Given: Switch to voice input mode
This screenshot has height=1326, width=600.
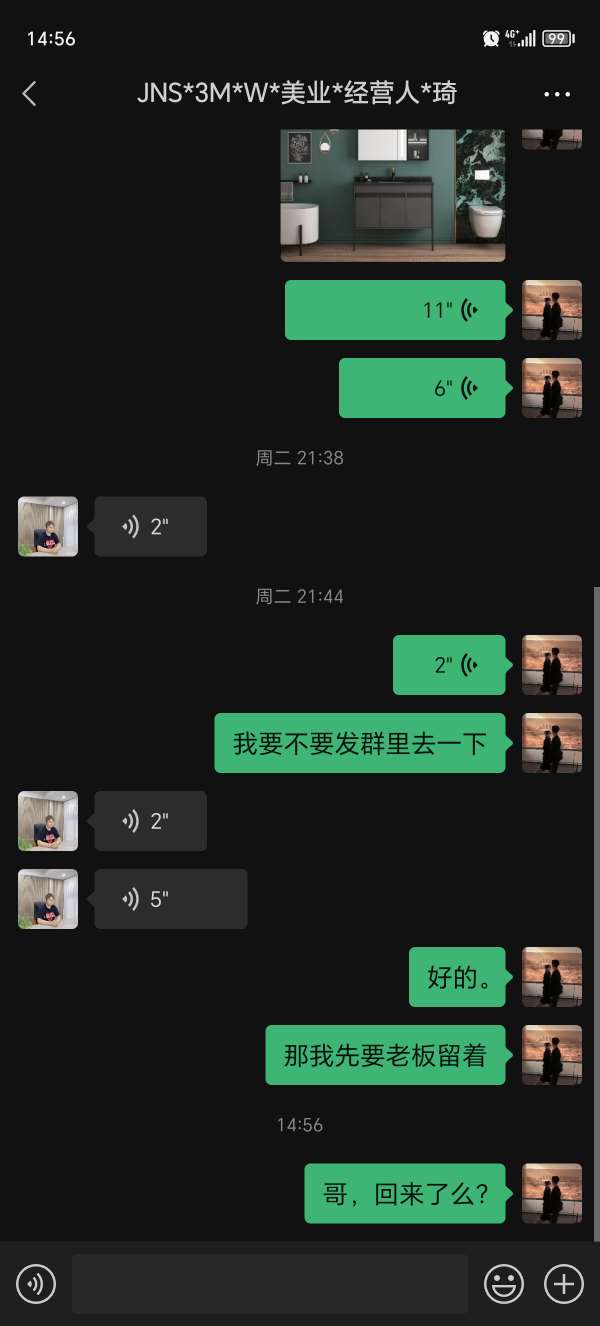Looking at the screenshot, I should (x=36, y=1283).
